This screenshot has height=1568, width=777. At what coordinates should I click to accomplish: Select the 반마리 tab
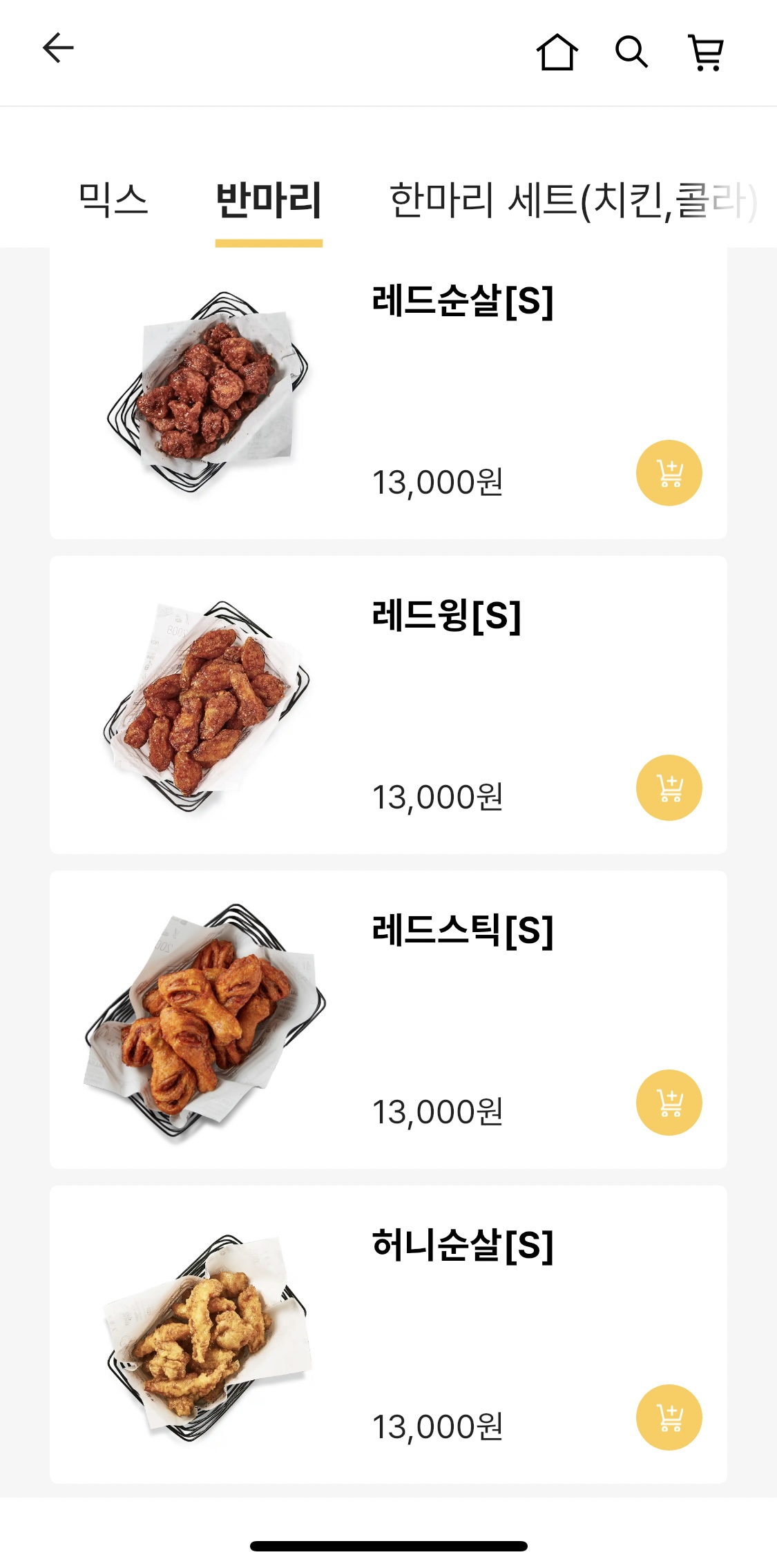(x=269, y=201)
